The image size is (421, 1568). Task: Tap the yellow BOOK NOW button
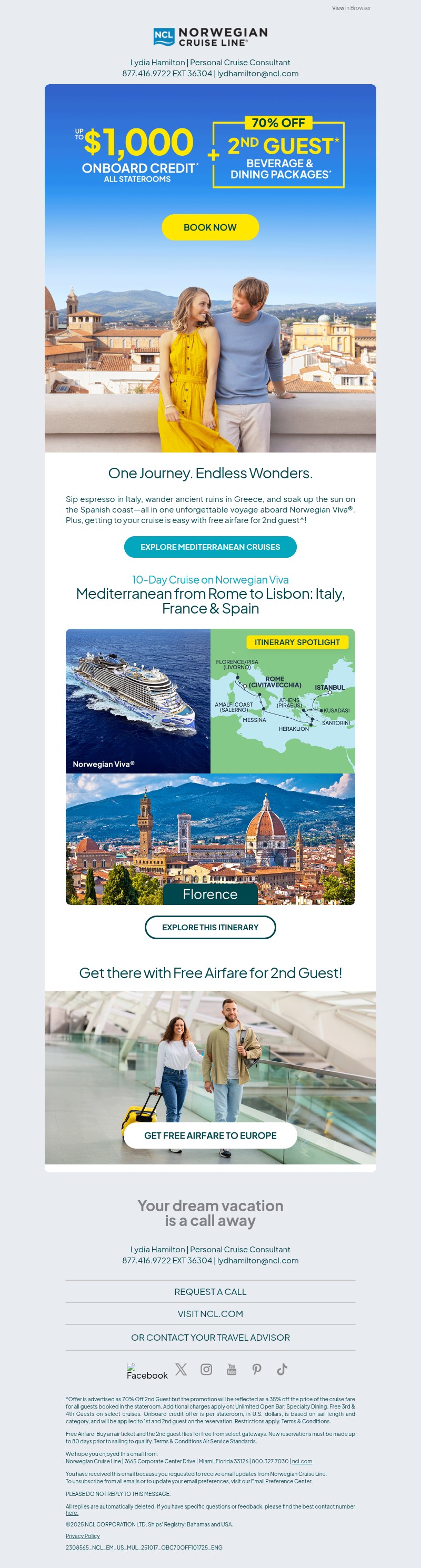(x=210, y=227)
